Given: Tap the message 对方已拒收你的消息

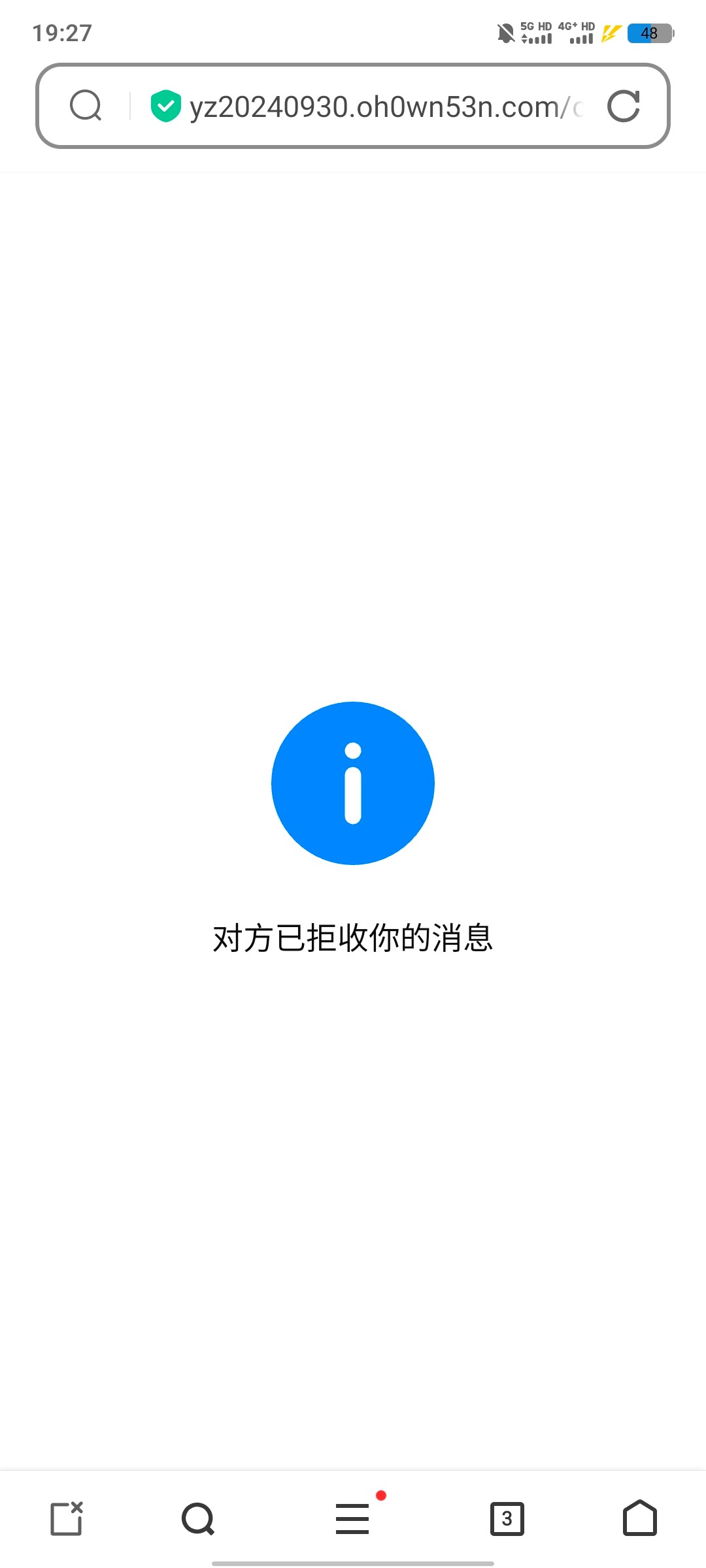Looking at the screenshot, I should pyautogui.click(x=352, y=938).
